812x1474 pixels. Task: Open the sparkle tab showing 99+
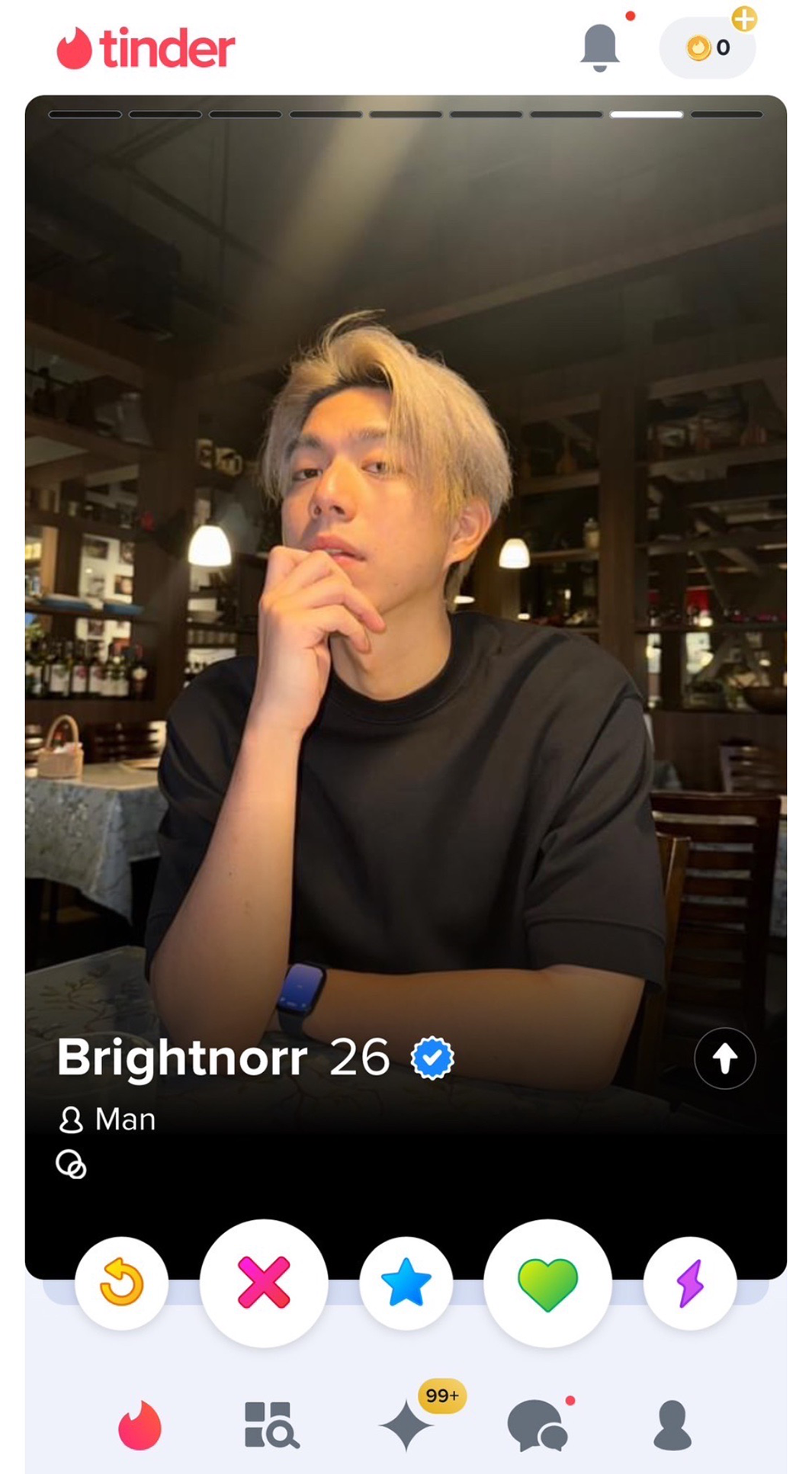(407, 1424)
